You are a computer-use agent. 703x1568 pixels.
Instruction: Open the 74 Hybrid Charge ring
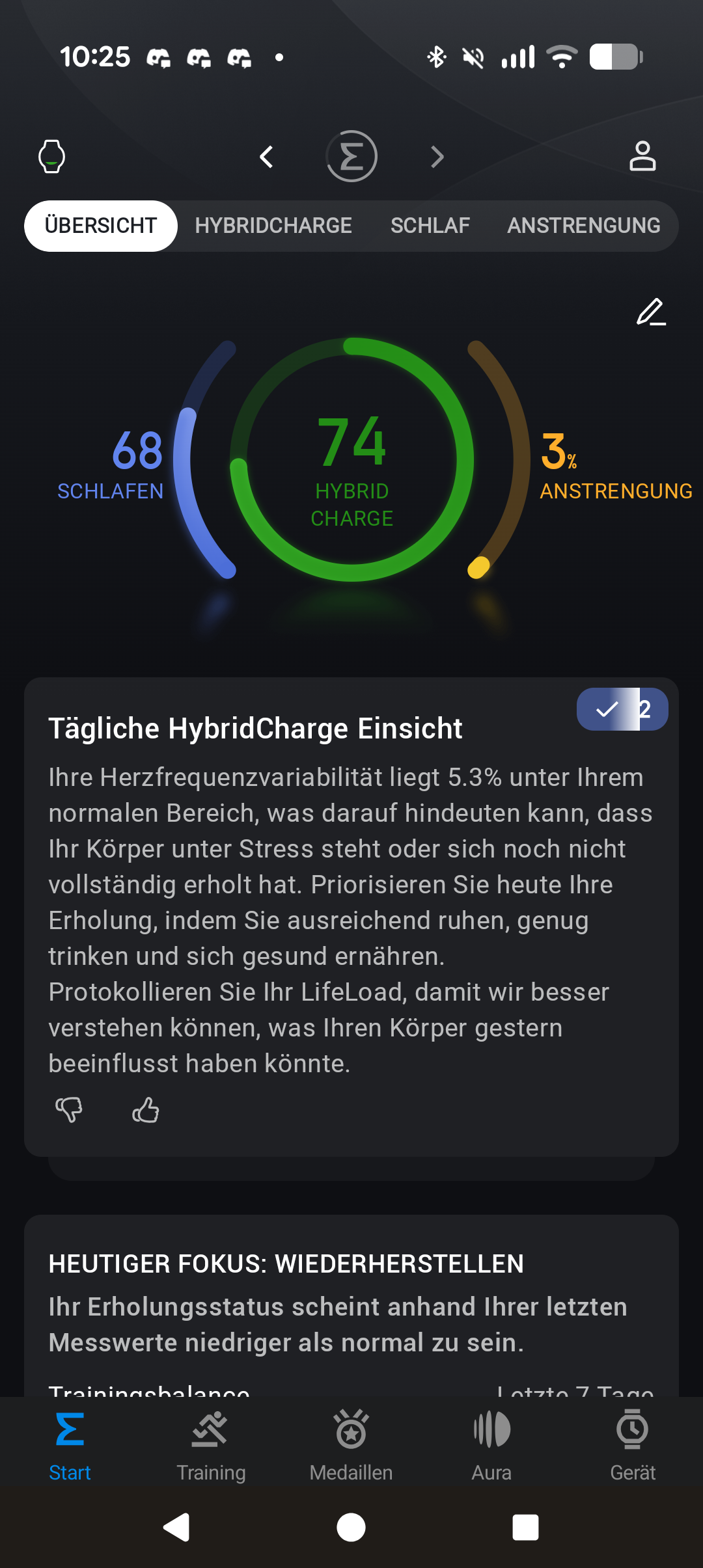tap(352, 459)
